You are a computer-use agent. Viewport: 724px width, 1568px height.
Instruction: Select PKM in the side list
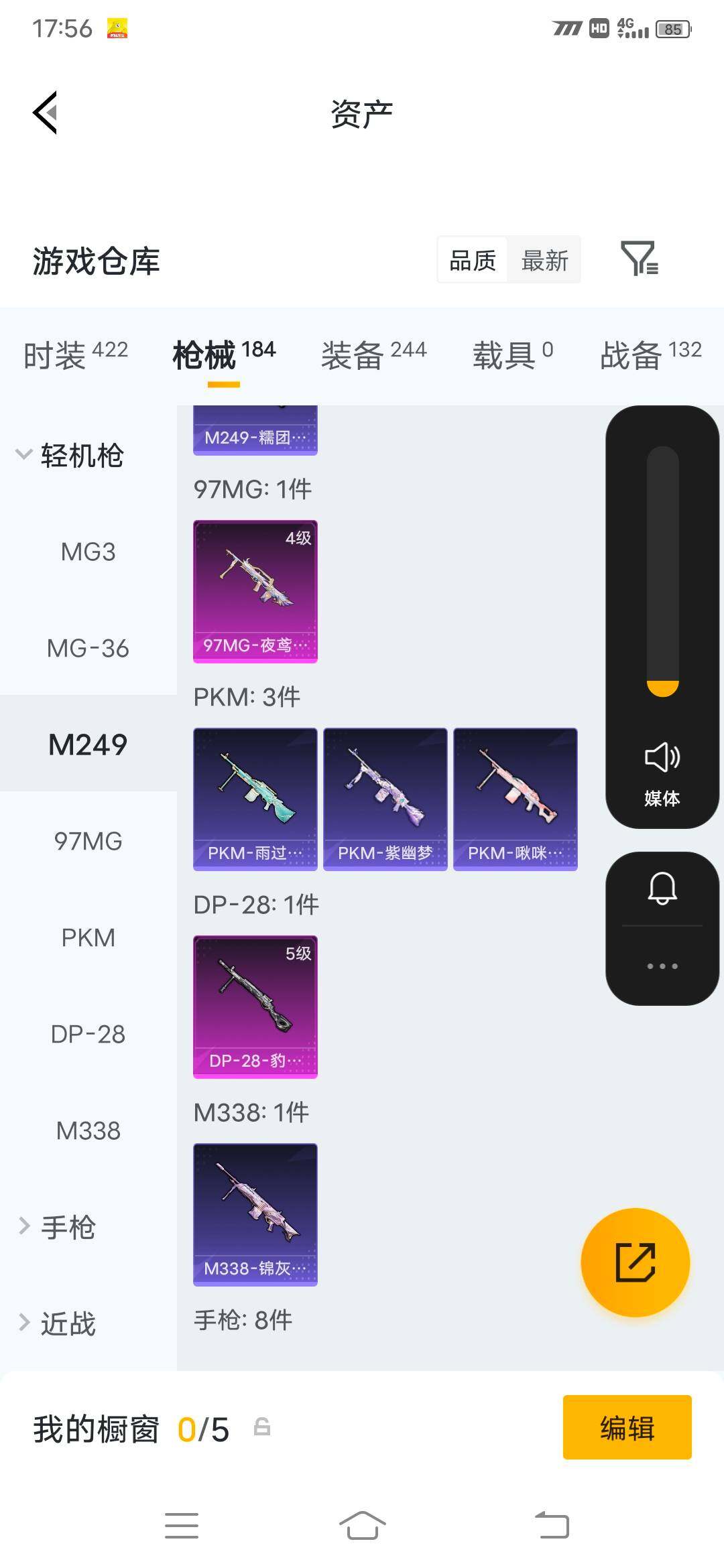pos(88,937)
